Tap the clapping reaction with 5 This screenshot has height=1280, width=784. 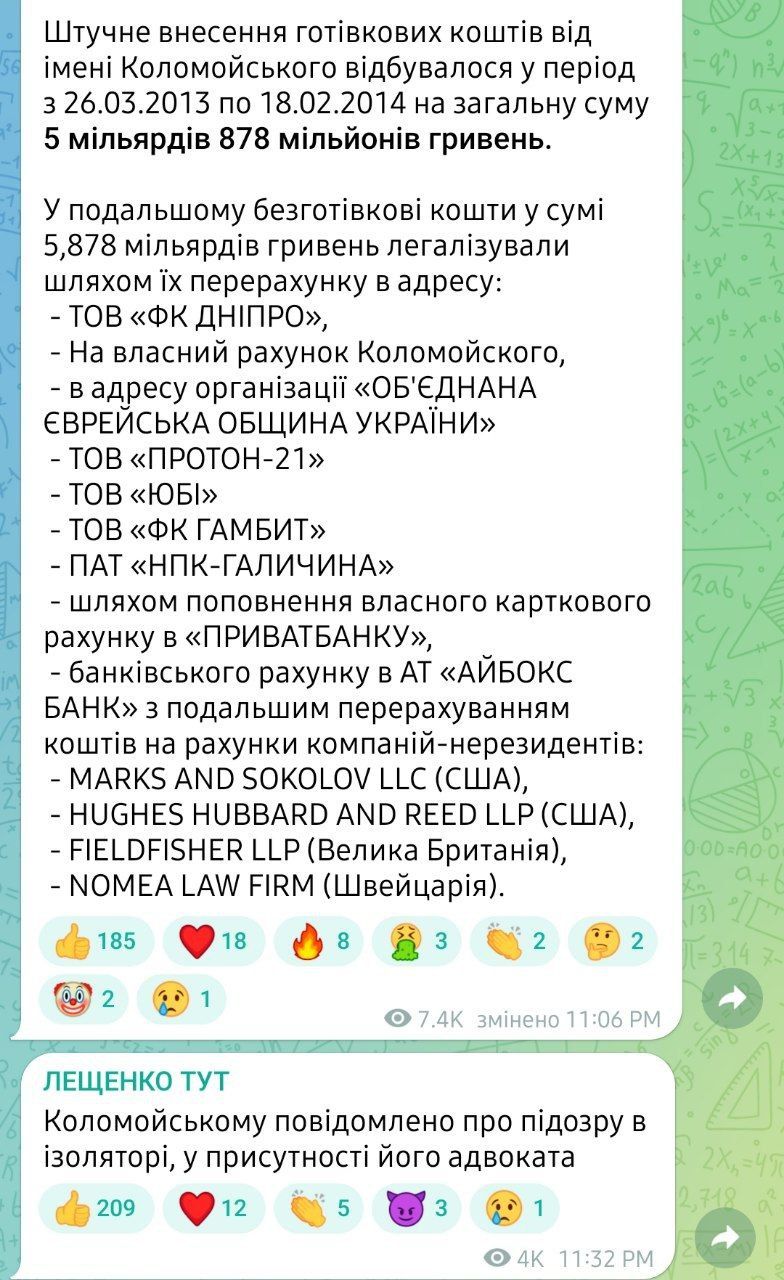pyautogui.click(x=315, y=1209)
